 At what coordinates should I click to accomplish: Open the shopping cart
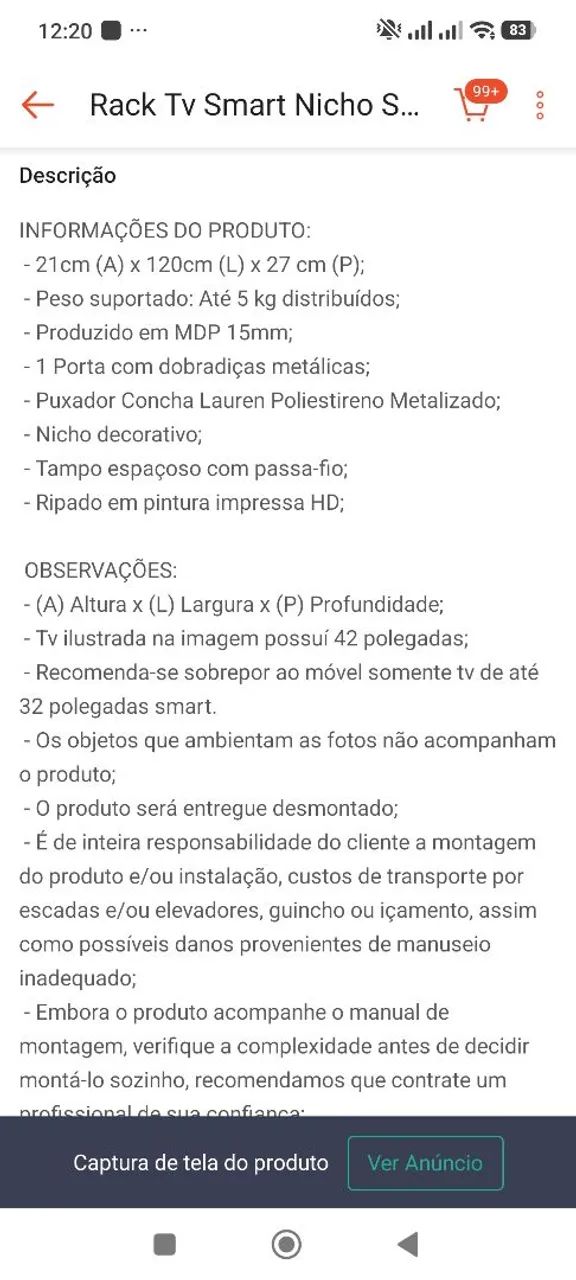[x=476, y=103]
